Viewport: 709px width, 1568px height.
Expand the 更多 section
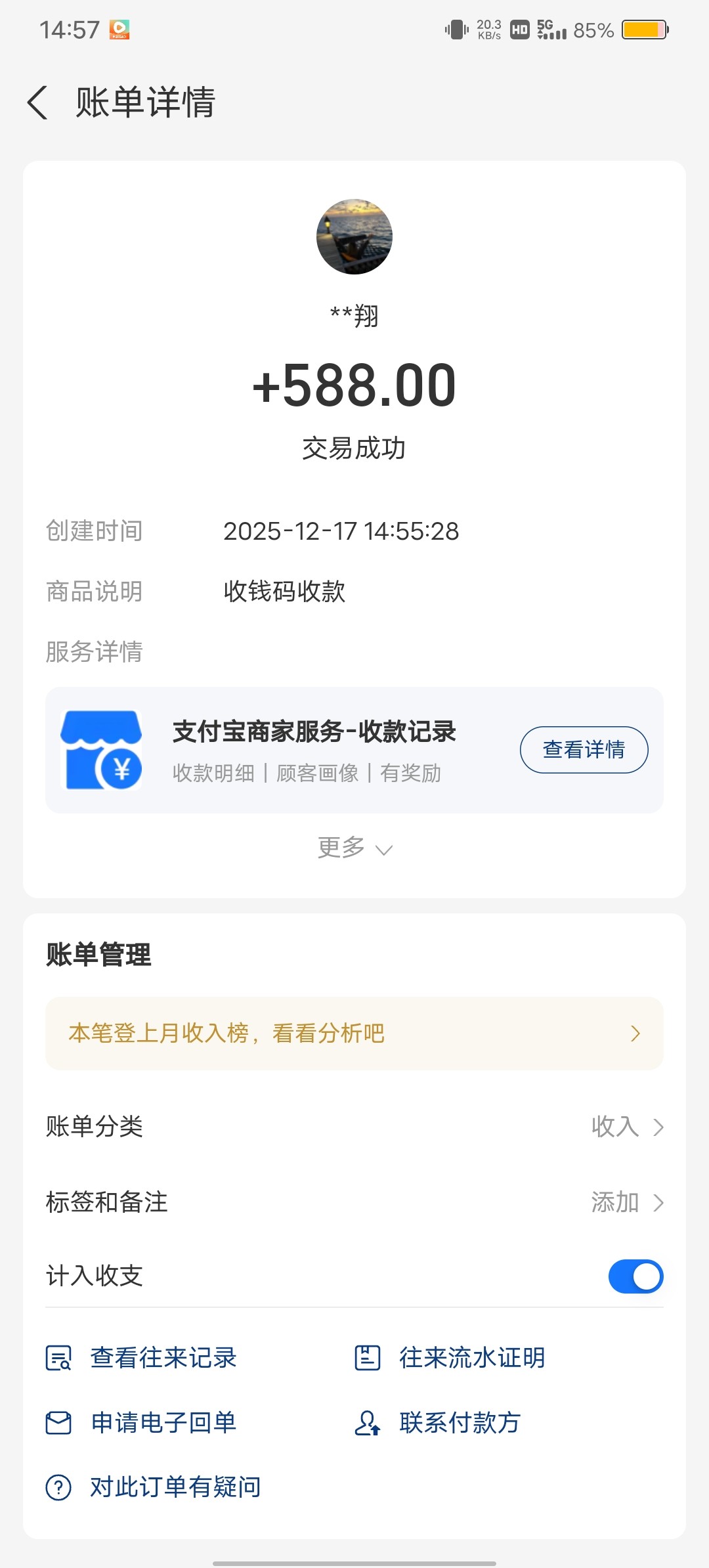coord(354,848)
